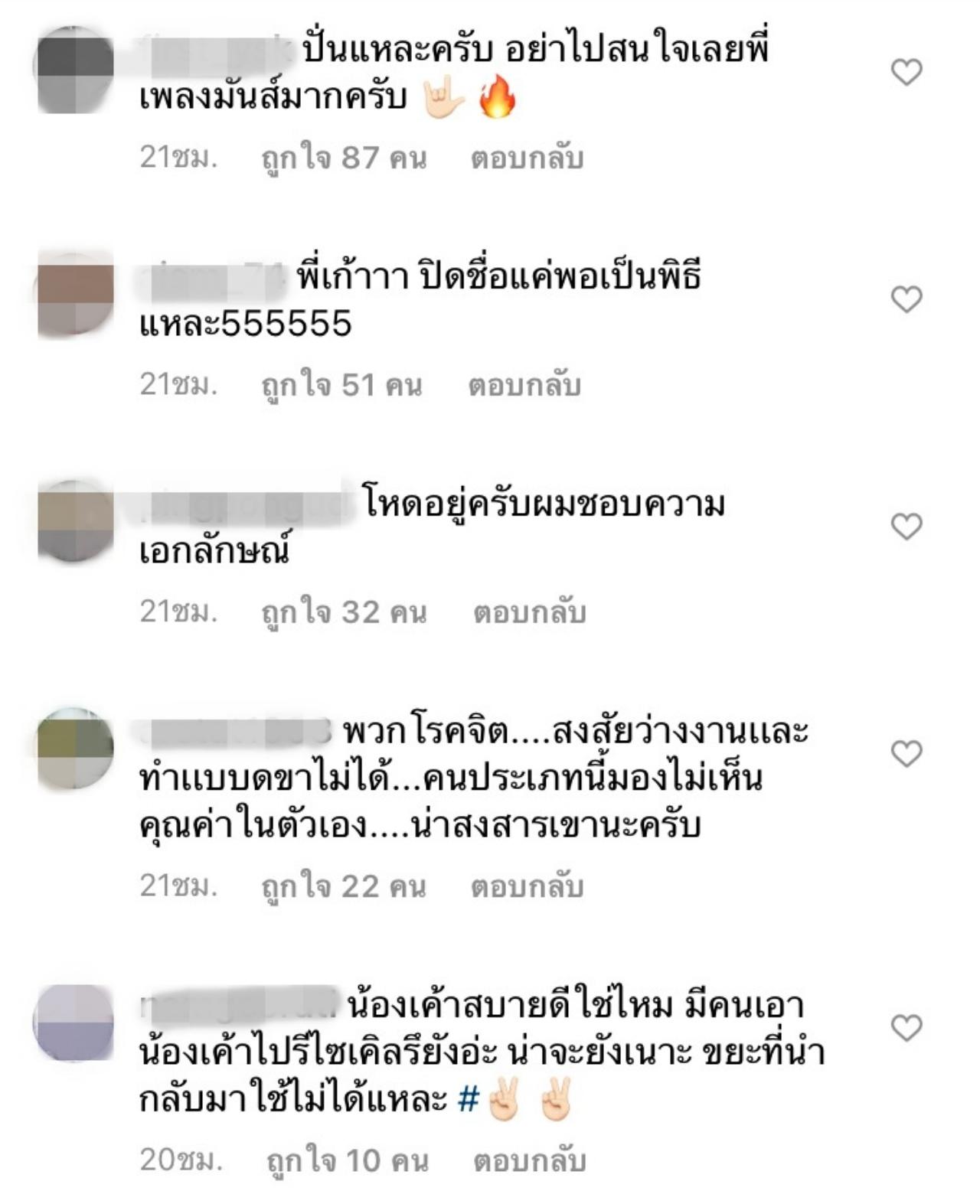Like the comment starting with โหดอยู่ครับ
Viewport: 980px width, 1204px height.
point(906,527)
